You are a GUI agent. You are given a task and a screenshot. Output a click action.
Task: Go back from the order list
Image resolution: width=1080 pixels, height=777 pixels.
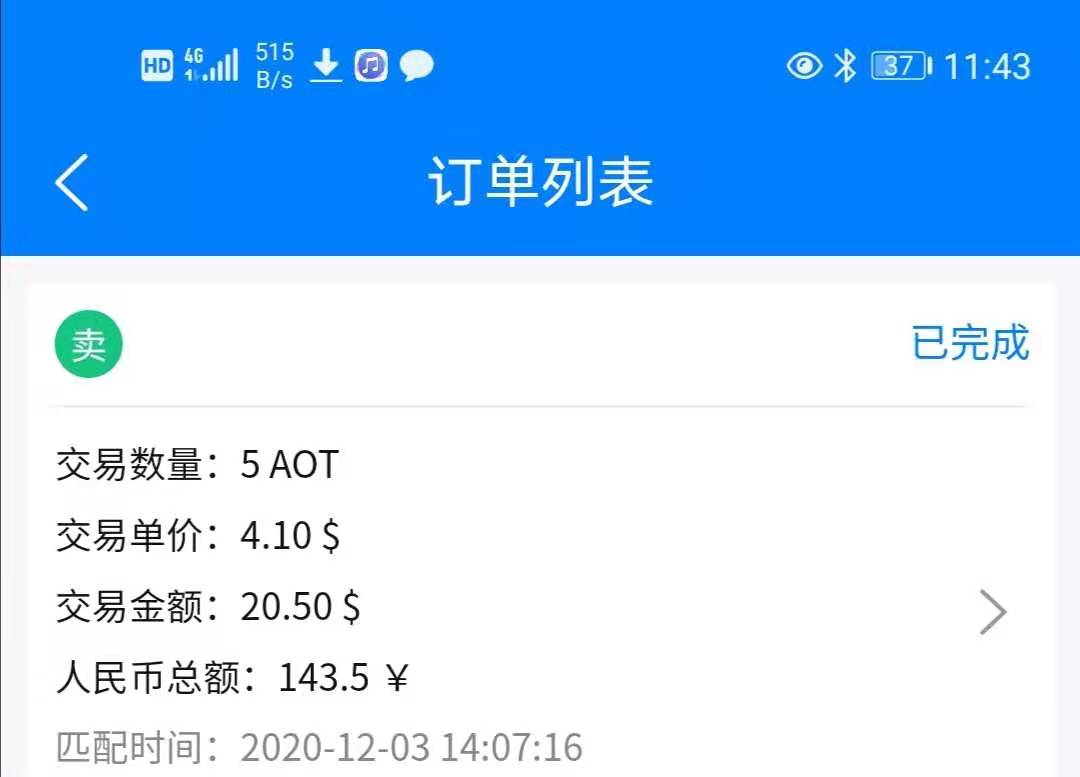72,183
